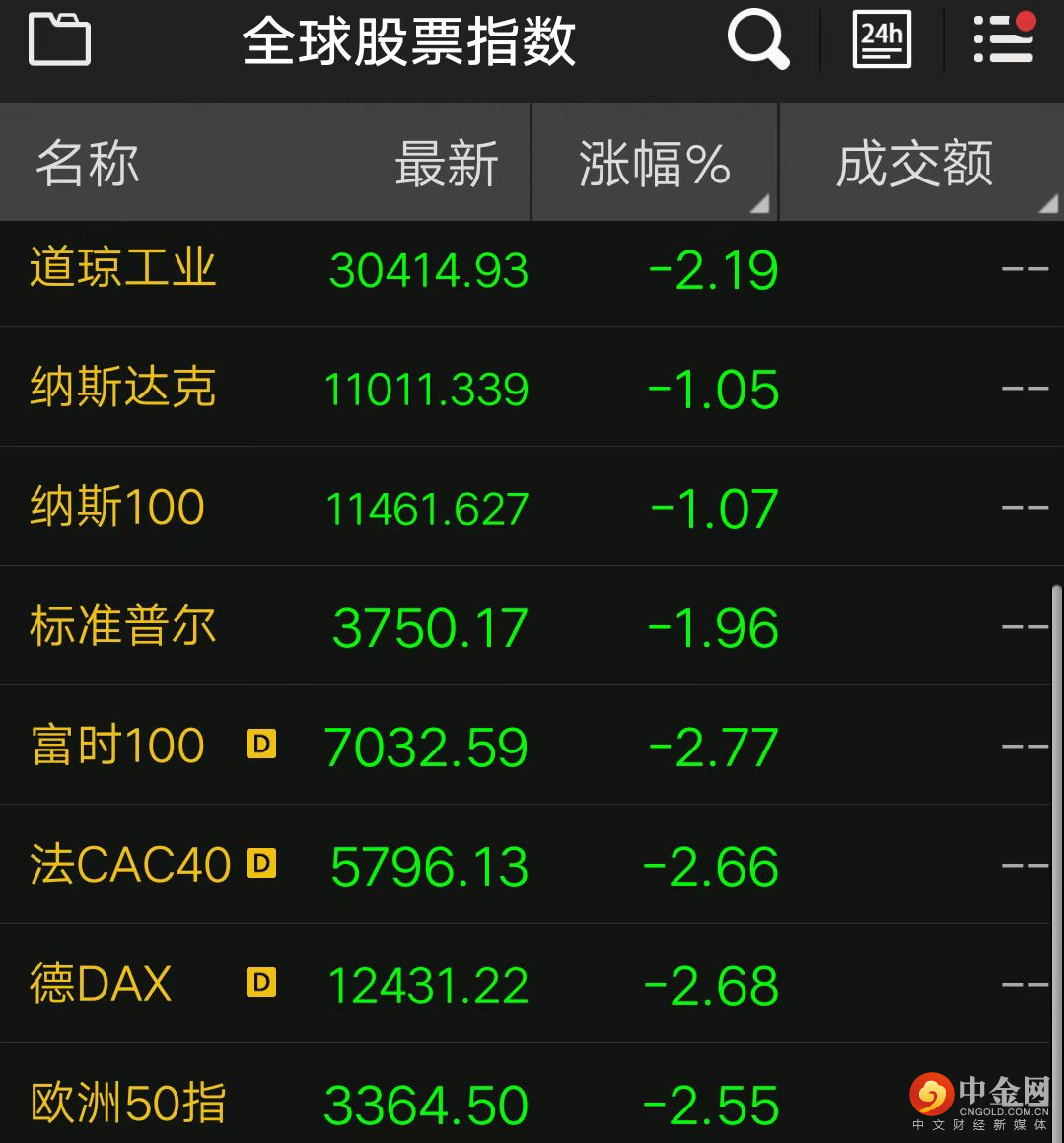Open the 道琼工业 index row
Screen dimensions: 1064x1143
tap(123, 269)
